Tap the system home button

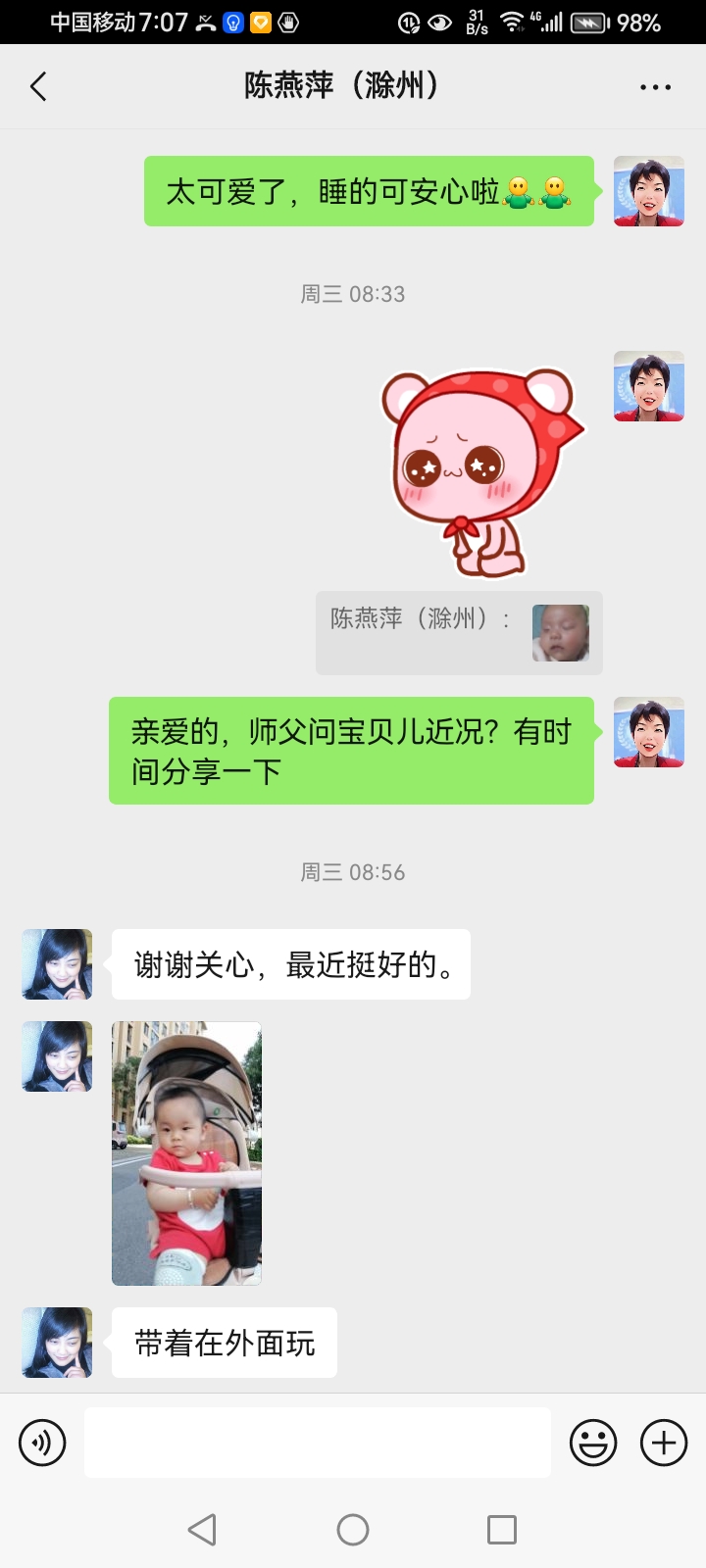(353, 1530)
